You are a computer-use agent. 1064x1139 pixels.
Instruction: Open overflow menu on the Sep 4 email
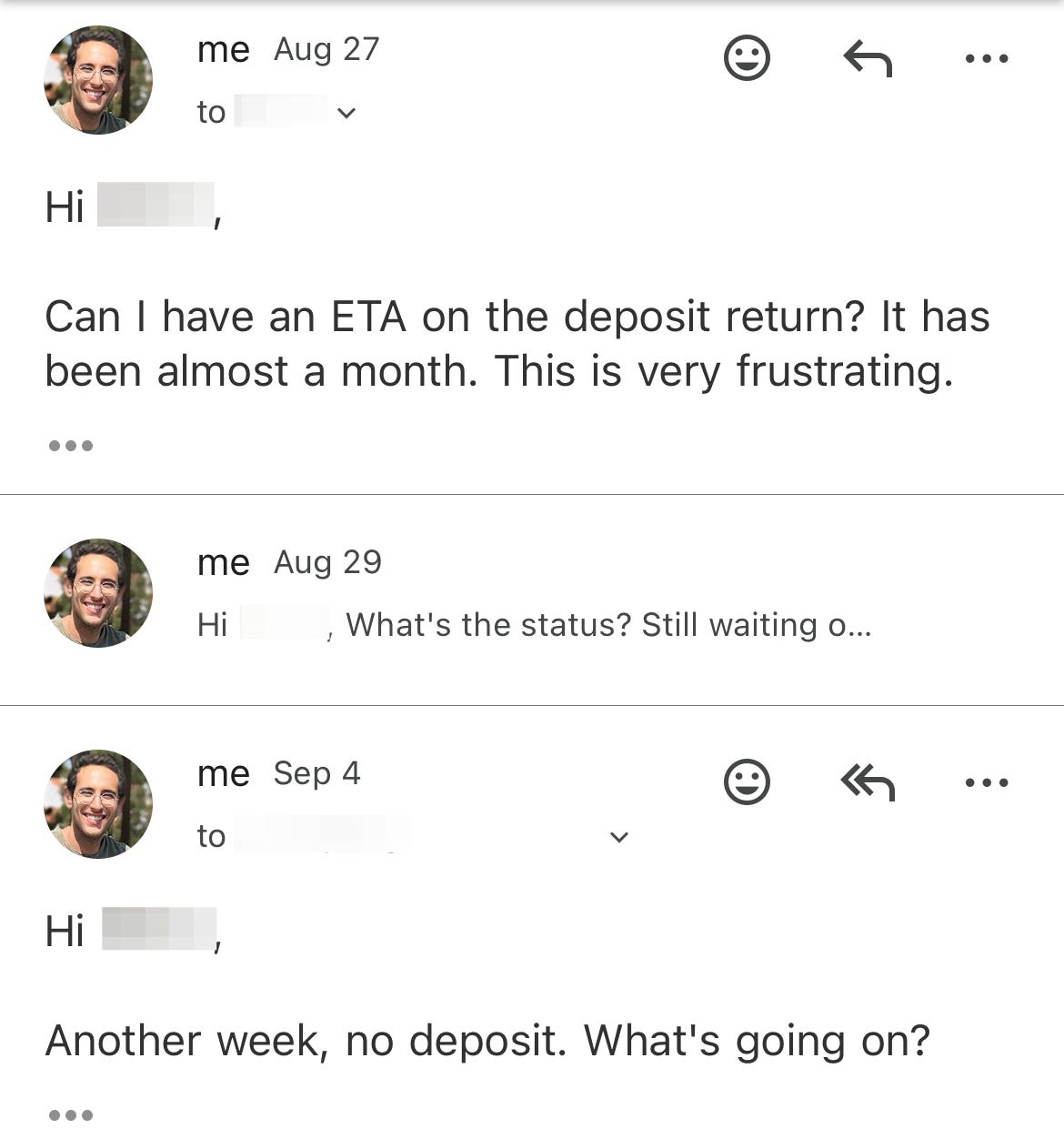click(x=987, y=782)
